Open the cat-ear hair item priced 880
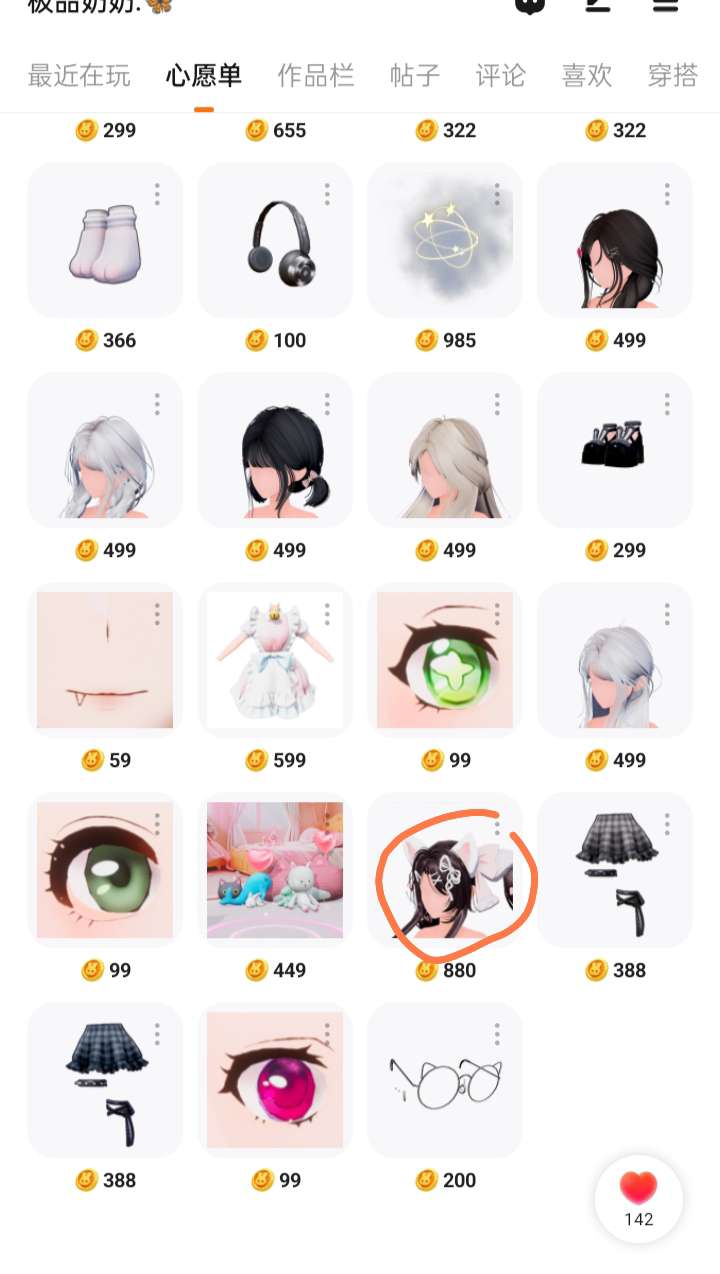 point(445,870)
